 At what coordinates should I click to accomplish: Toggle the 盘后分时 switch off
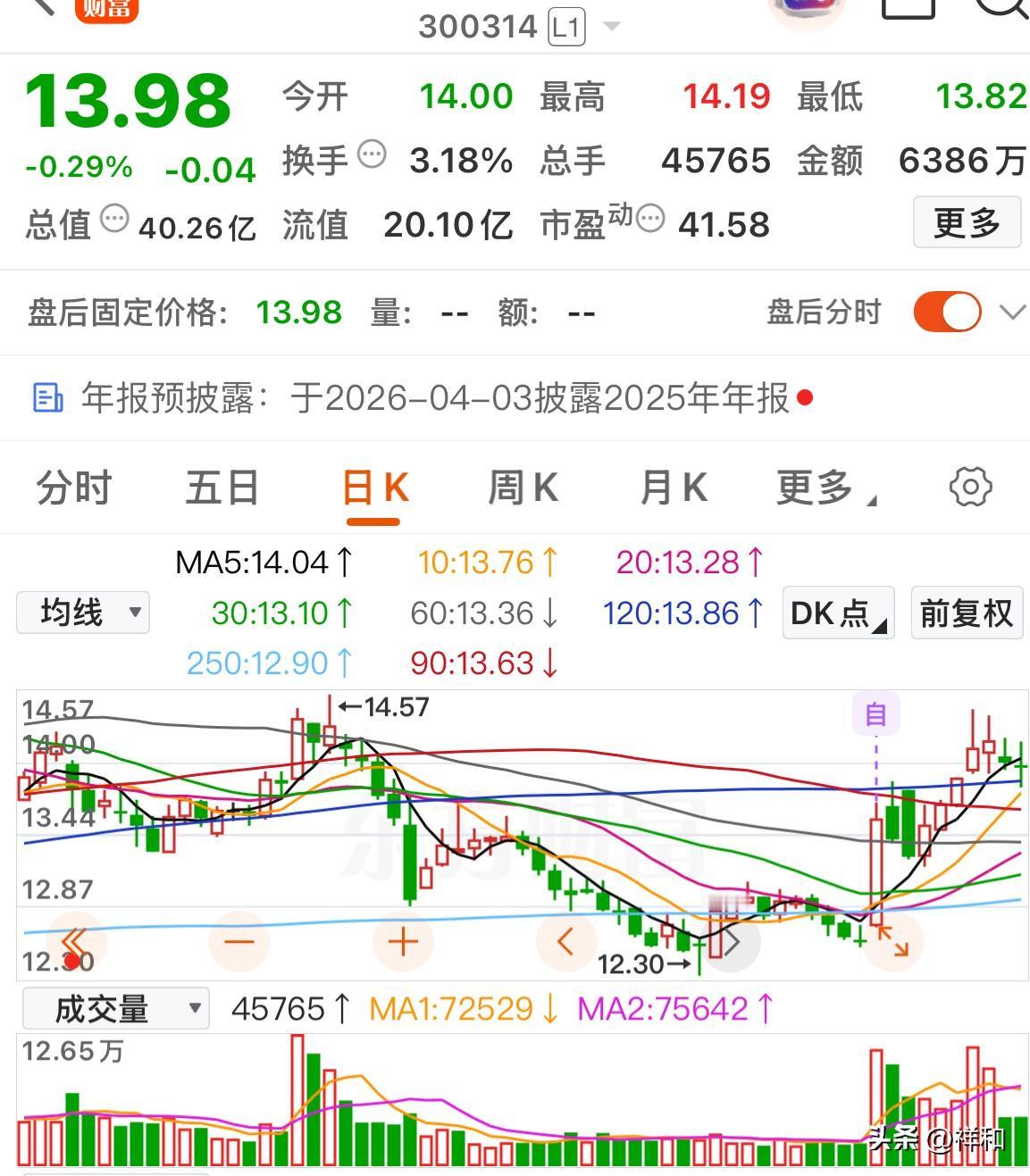[946, 313]
